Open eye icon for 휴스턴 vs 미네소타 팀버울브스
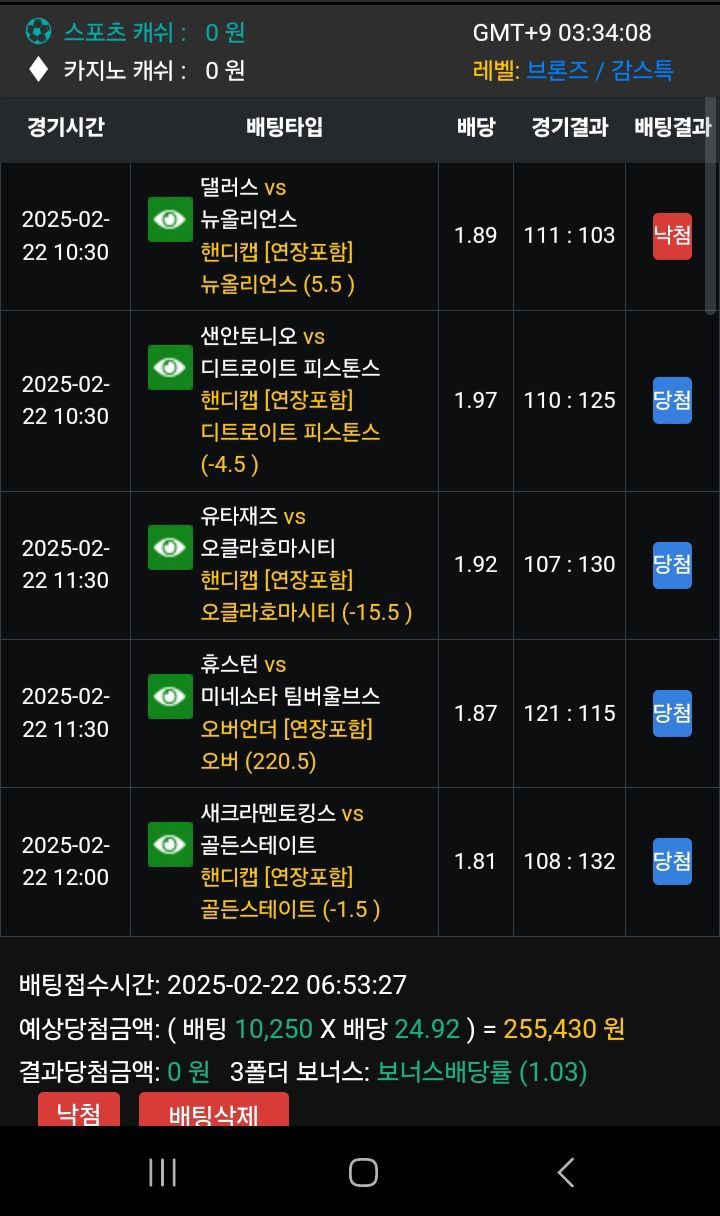 (x=170, y=696)
